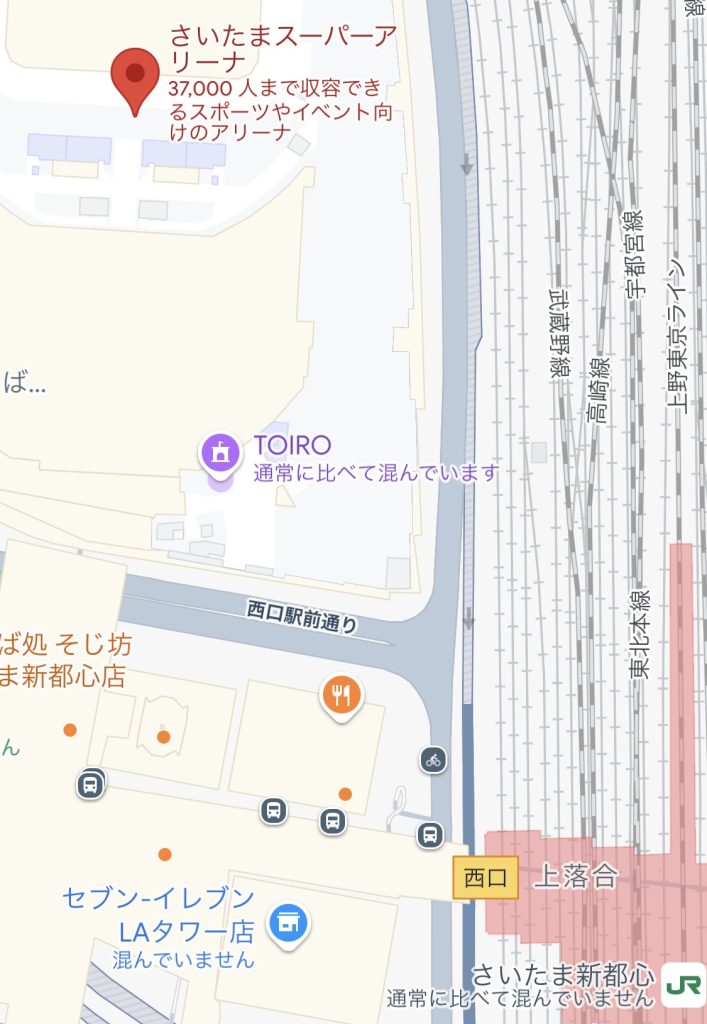Tap the bicycle parking icon

coord(433,759)
